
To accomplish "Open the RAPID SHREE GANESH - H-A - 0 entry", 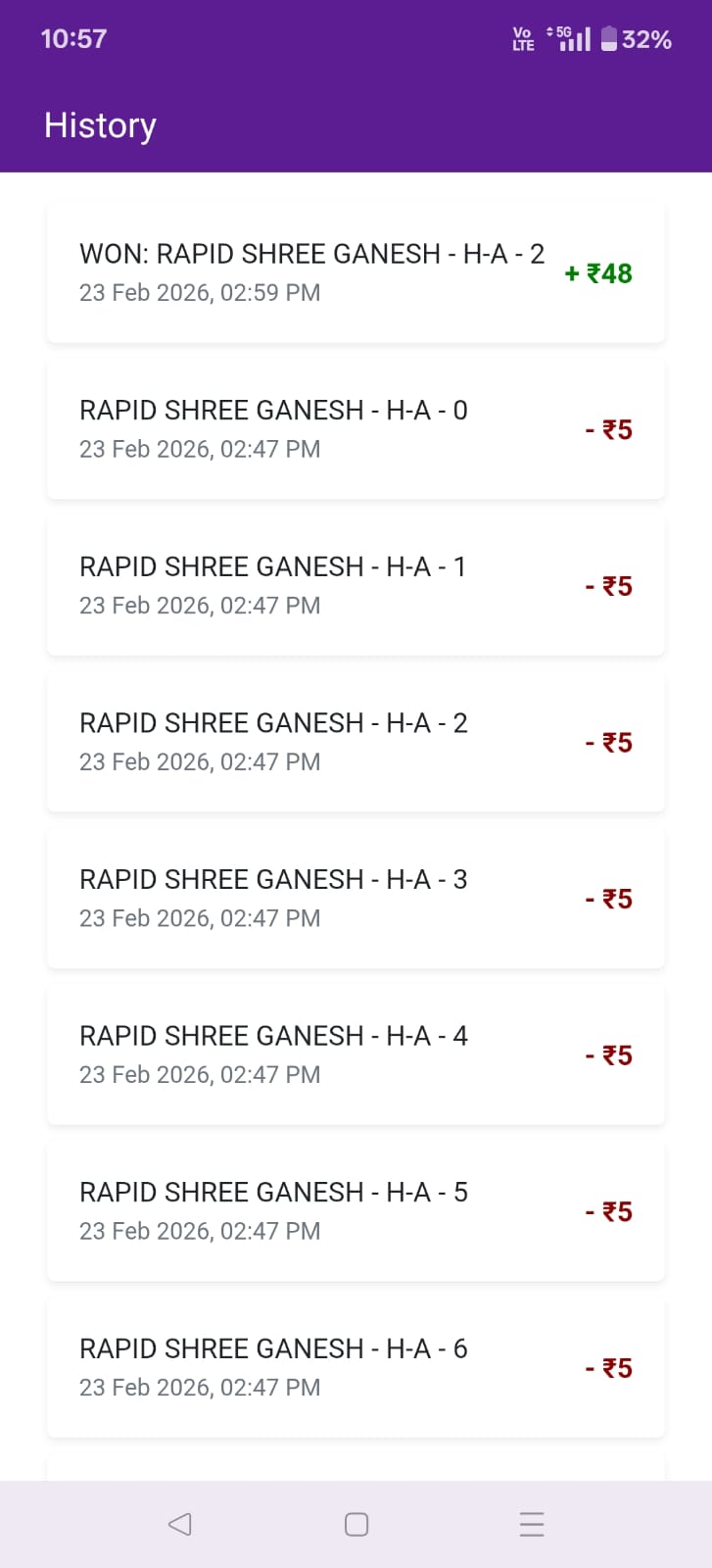I will [356, 429].
